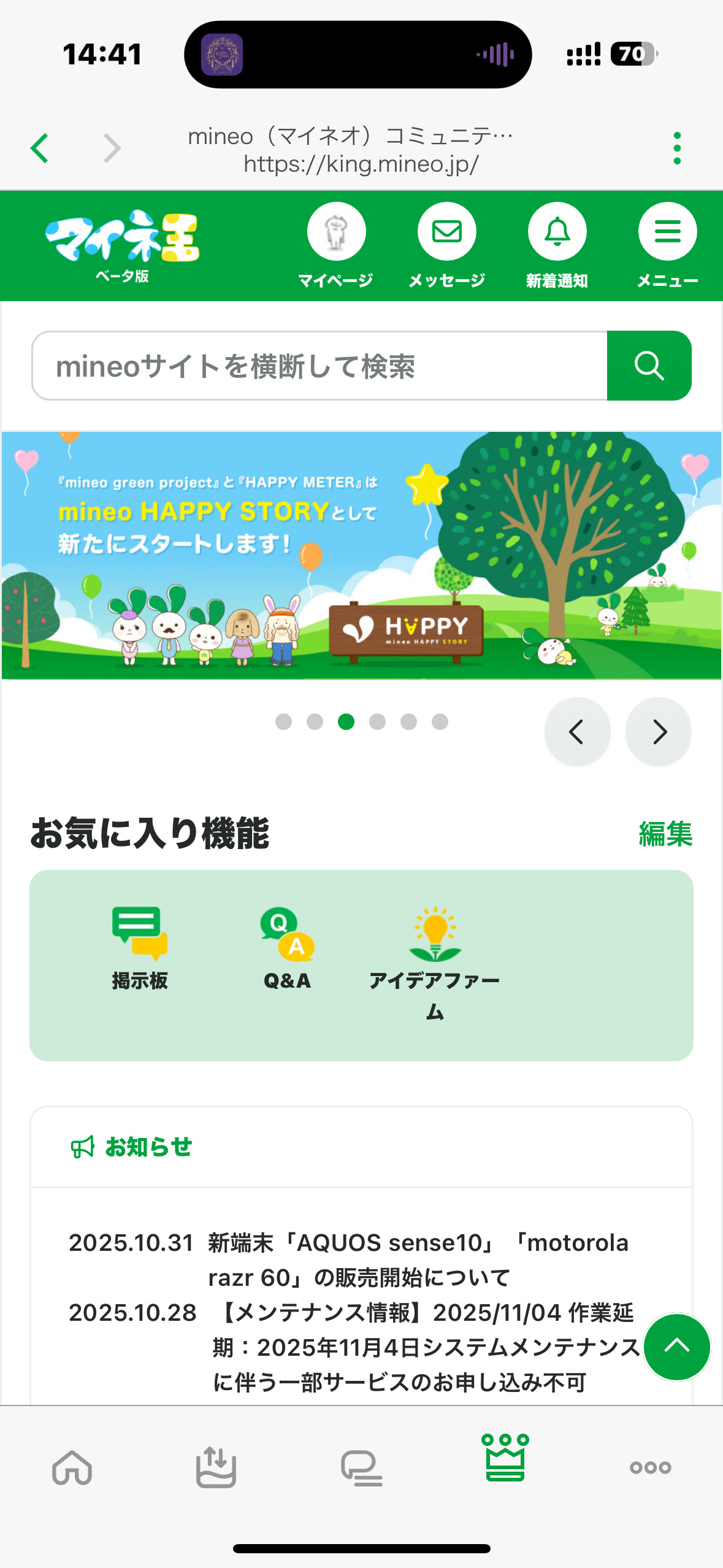The height and width of the screenshot is (1568, 723).
Task: Read the AQUOS sense10 sales announcement
Action: point(417,1260)
